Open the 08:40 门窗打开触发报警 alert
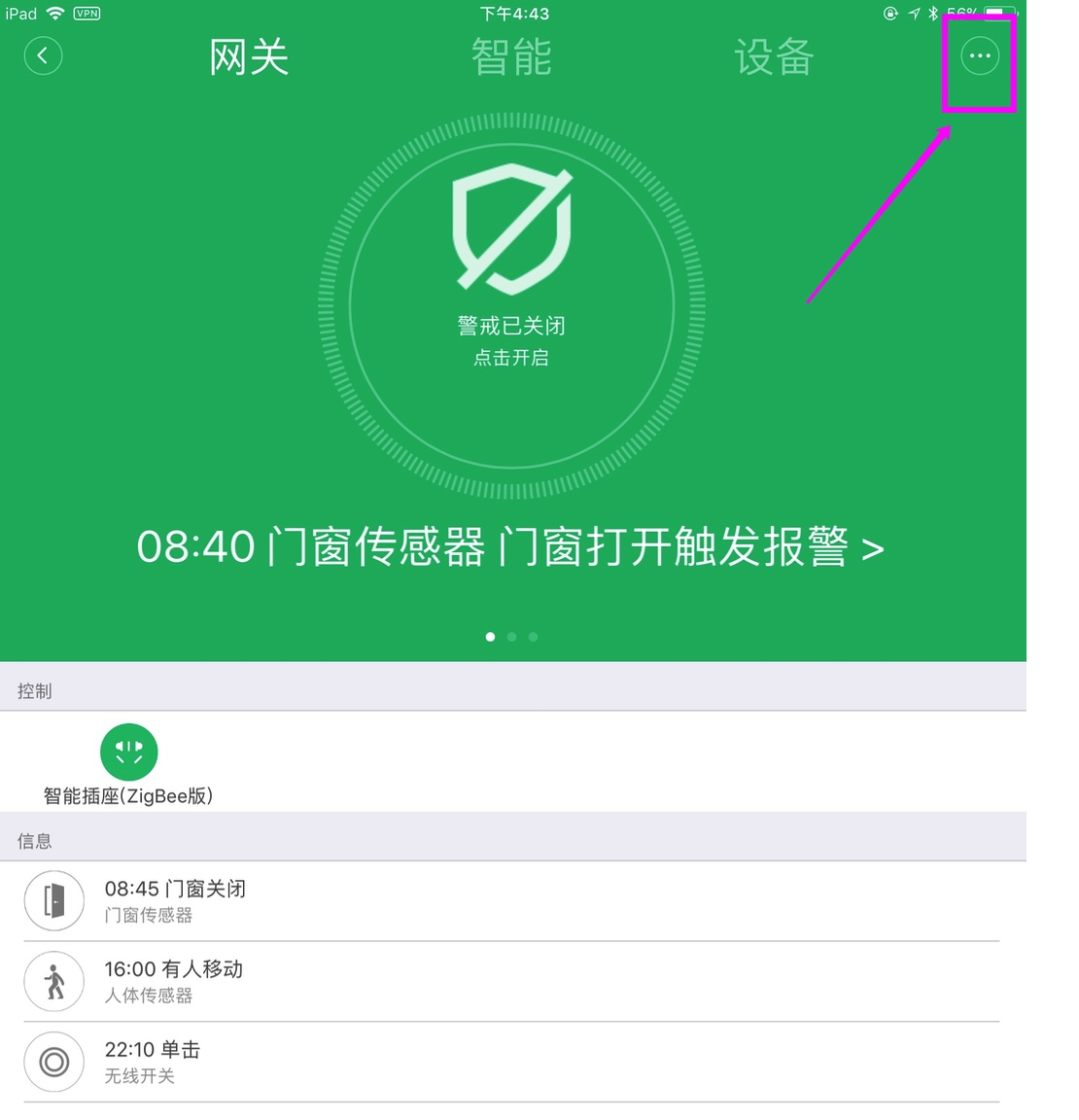 pyautogui.click(x=510, y=547)
